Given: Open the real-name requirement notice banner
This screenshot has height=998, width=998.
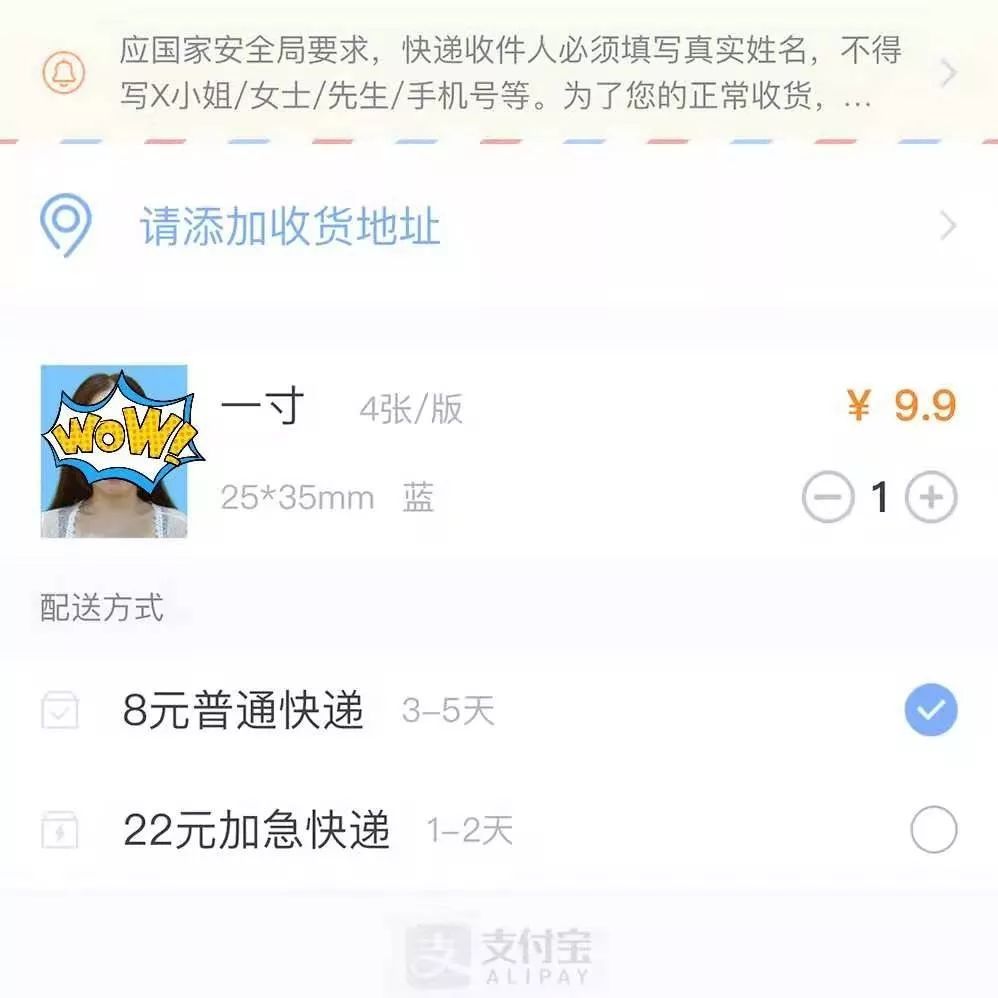Looking at the screenshot, I should point(498,73).
